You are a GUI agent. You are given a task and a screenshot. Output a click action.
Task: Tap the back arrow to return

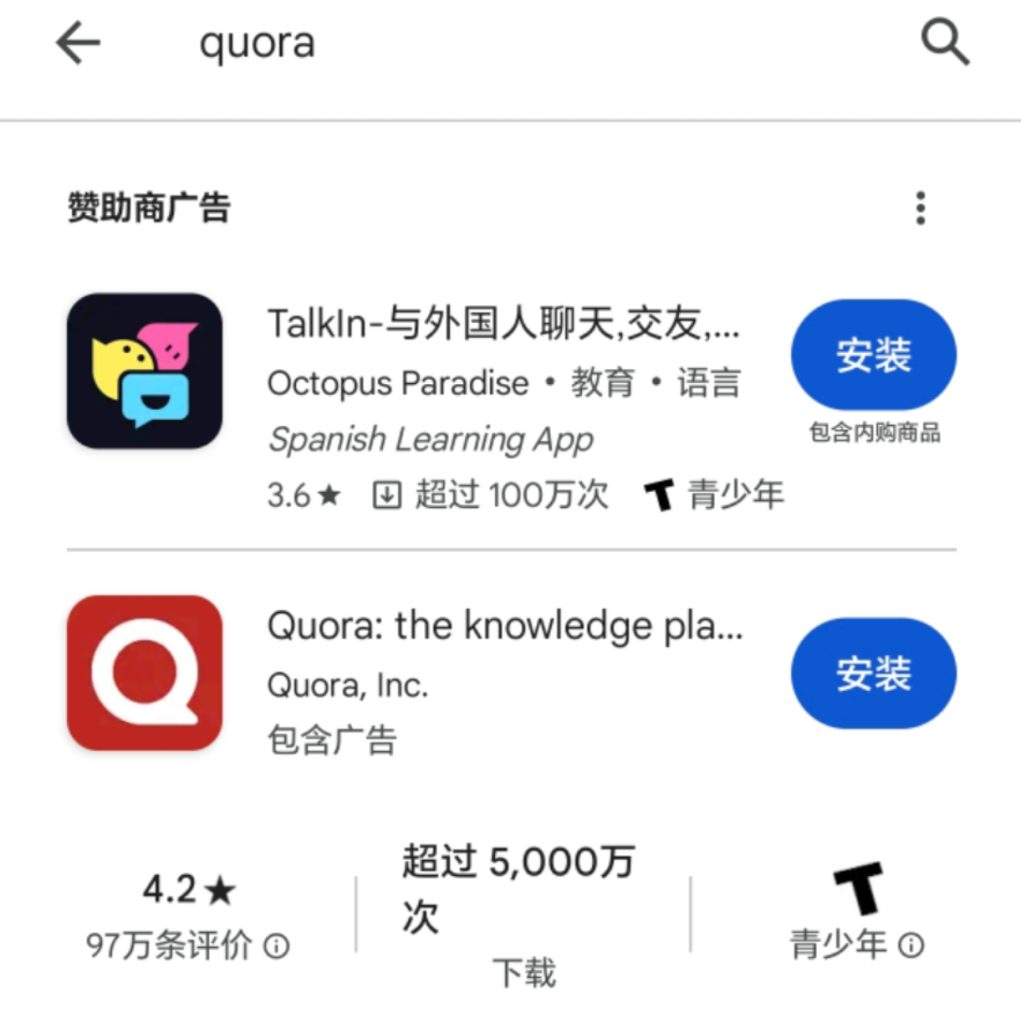click(78, 42)
